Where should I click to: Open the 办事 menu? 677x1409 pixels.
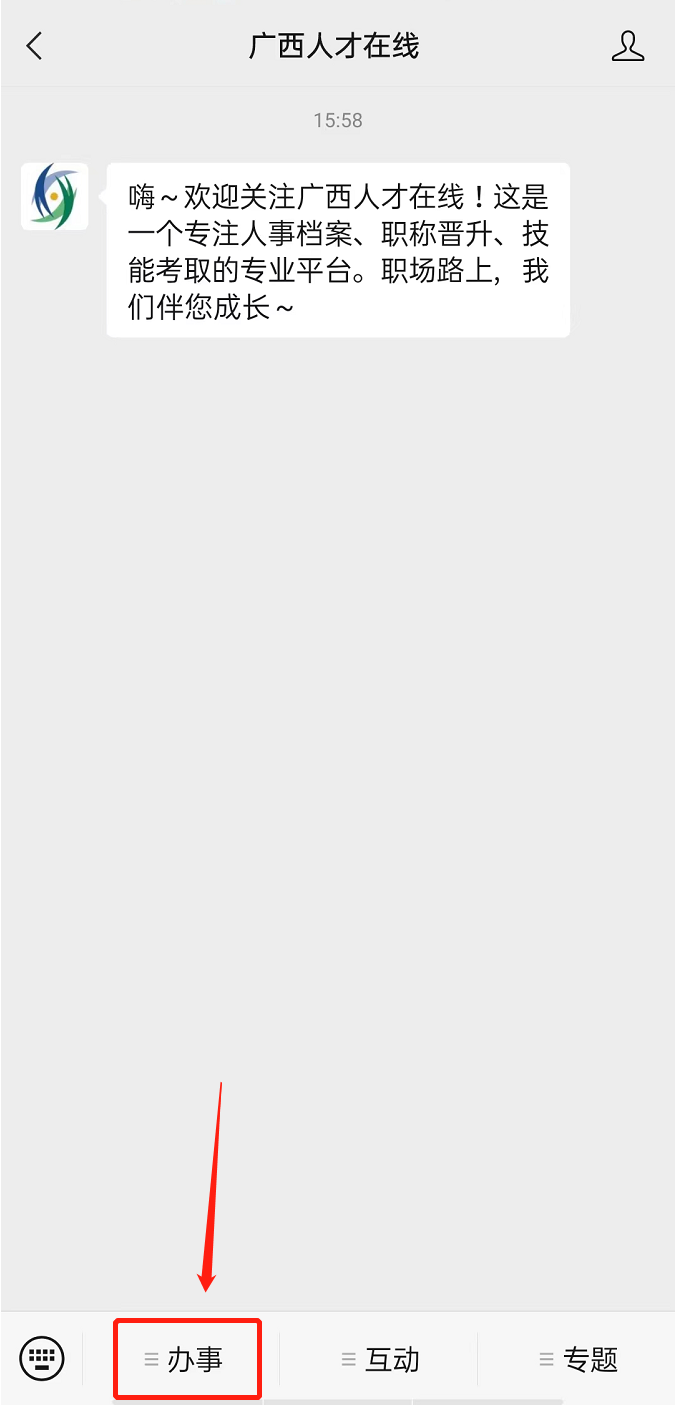186,1359
